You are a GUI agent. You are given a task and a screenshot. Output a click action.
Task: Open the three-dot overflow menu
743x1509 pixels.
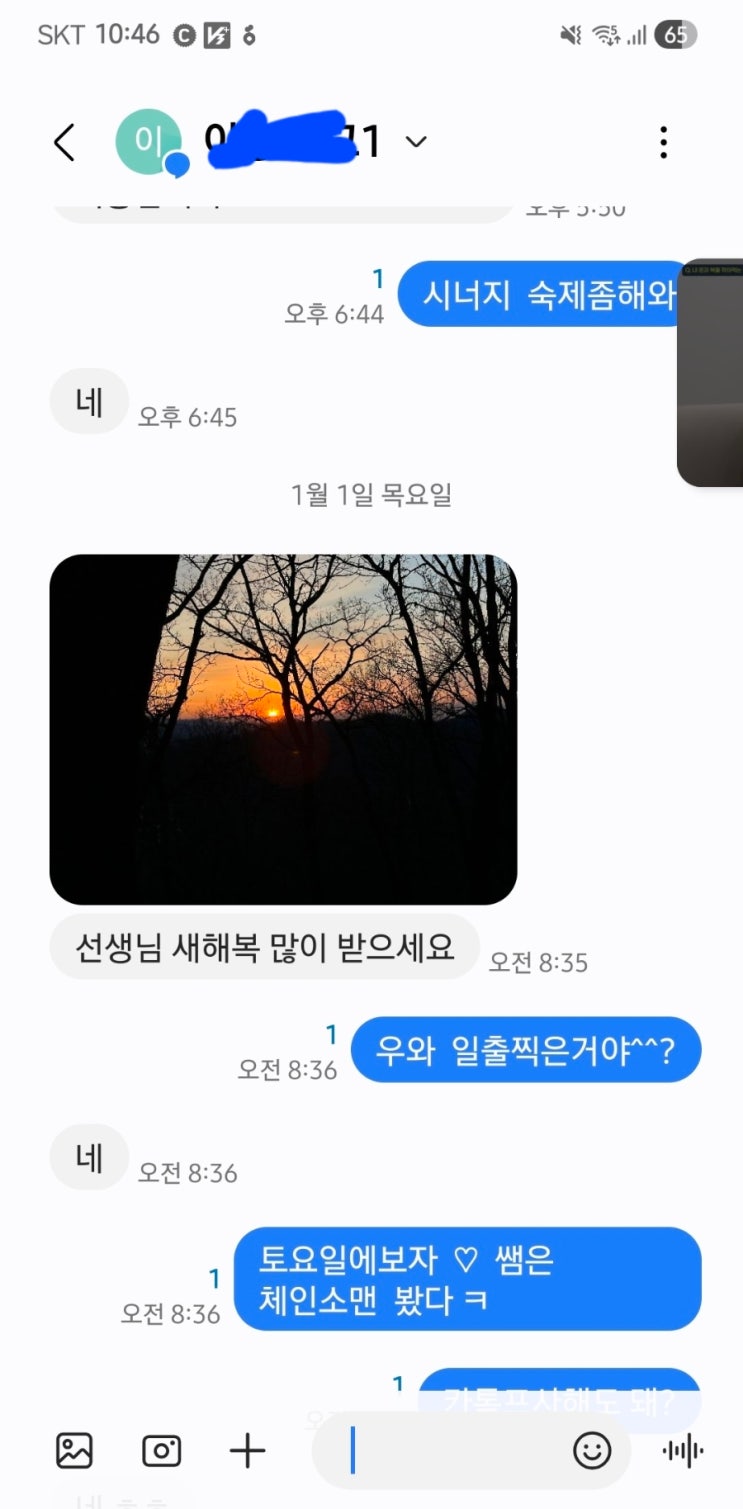663,143
